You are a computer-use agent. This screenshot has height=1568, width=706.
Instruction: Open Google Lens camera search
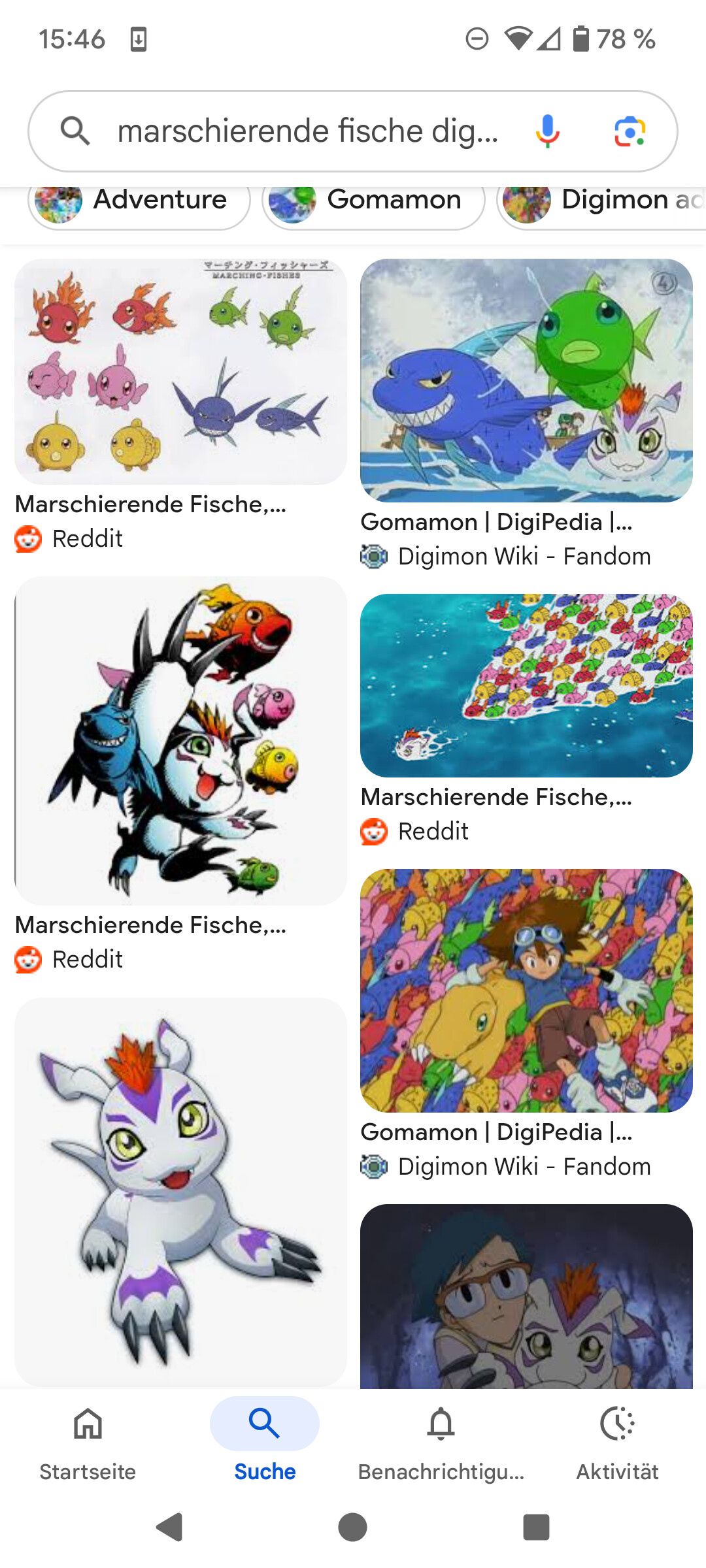pos(630,131)
